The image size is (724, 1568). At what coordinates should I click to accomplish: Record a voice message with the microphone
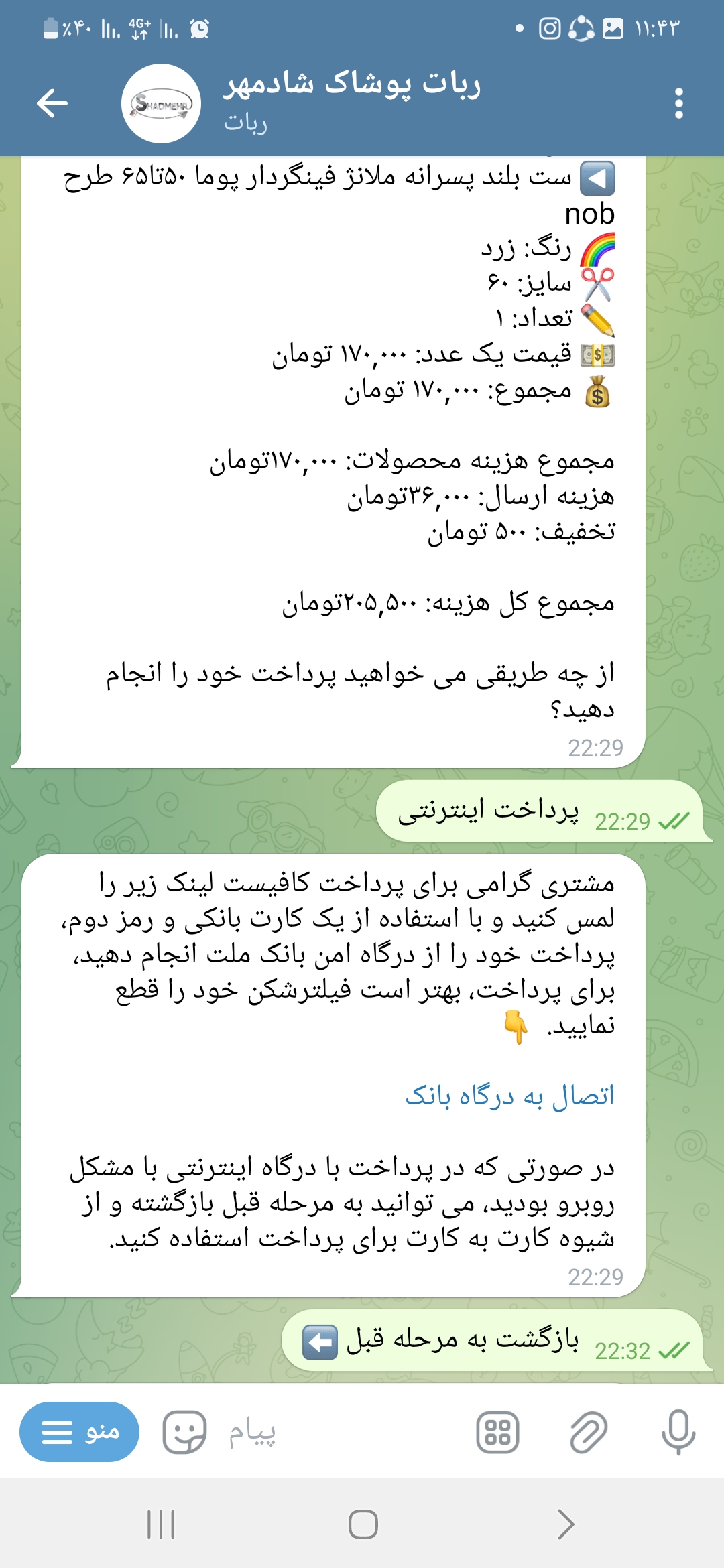coord(678,1432)
